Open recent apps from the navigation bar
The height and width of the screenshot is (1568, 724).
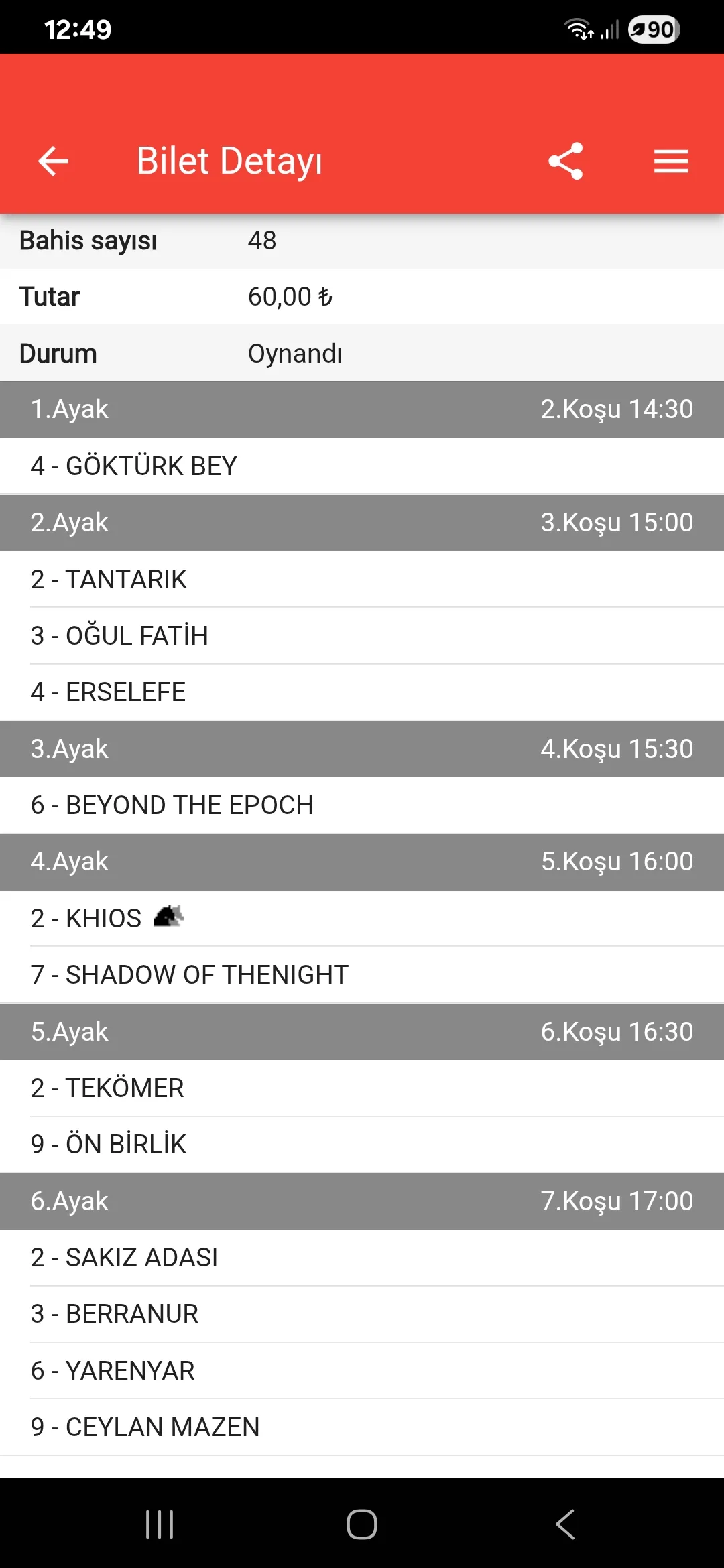160,1524
